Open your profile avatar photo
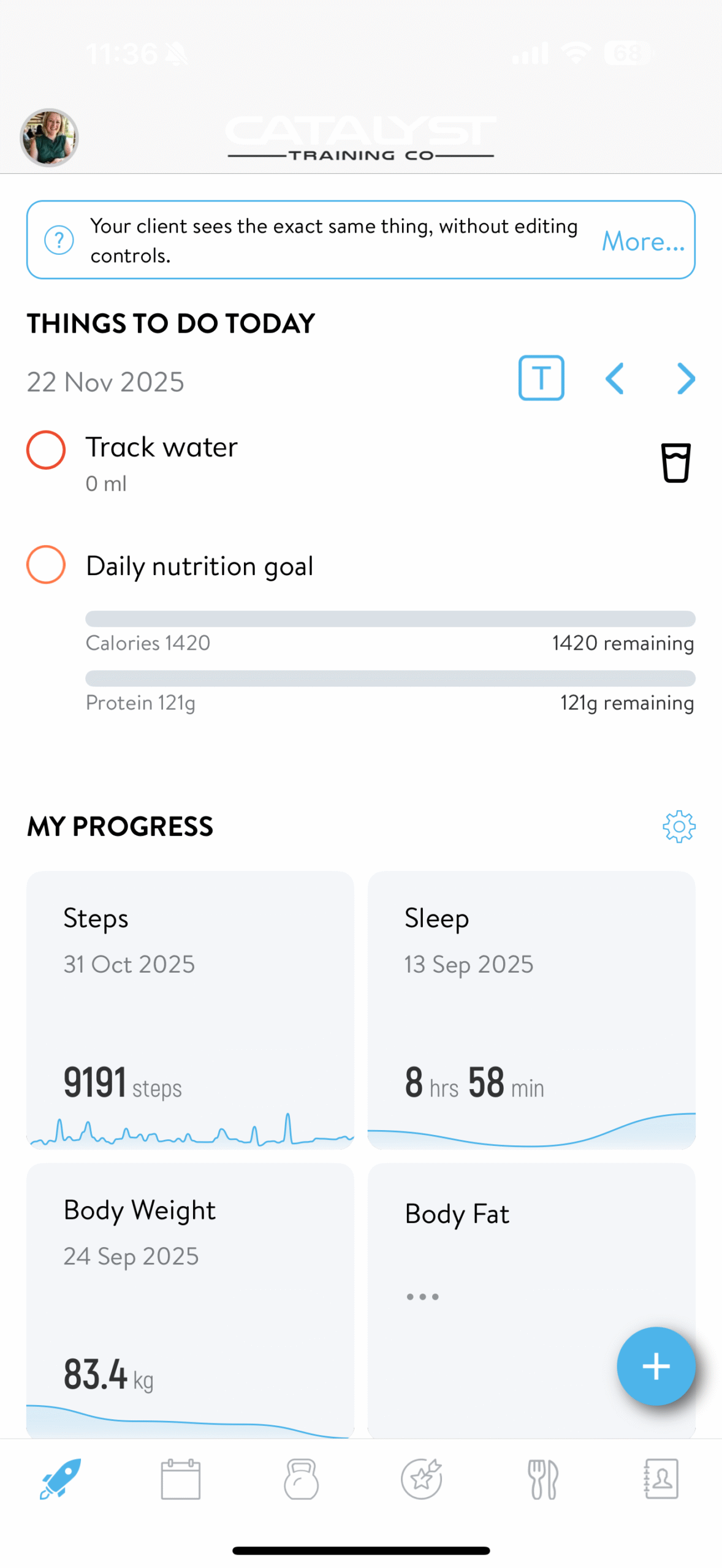The width and height of the screenshot is (722, 1568). coord(50,137)
